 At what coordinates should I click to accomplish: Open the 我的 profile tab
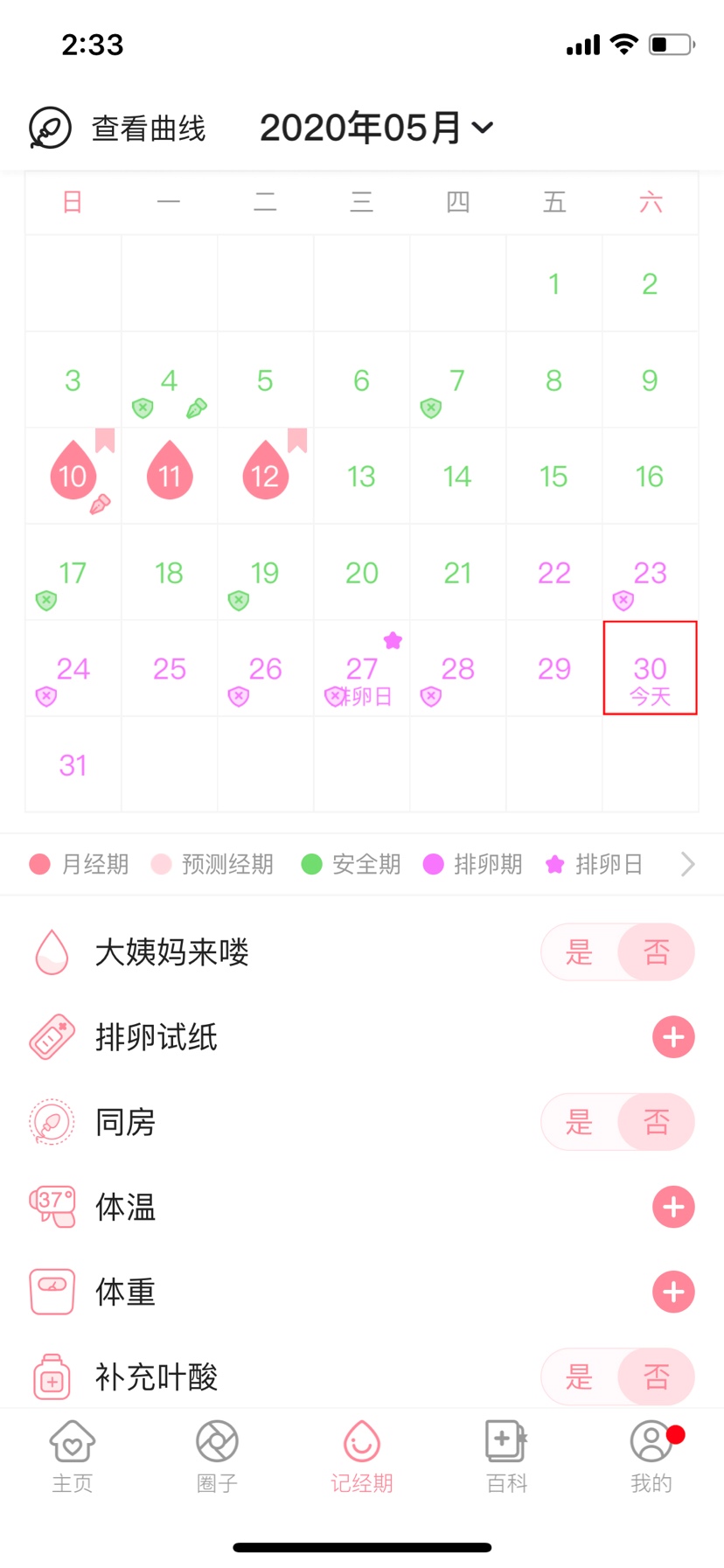pos(651,1456)
